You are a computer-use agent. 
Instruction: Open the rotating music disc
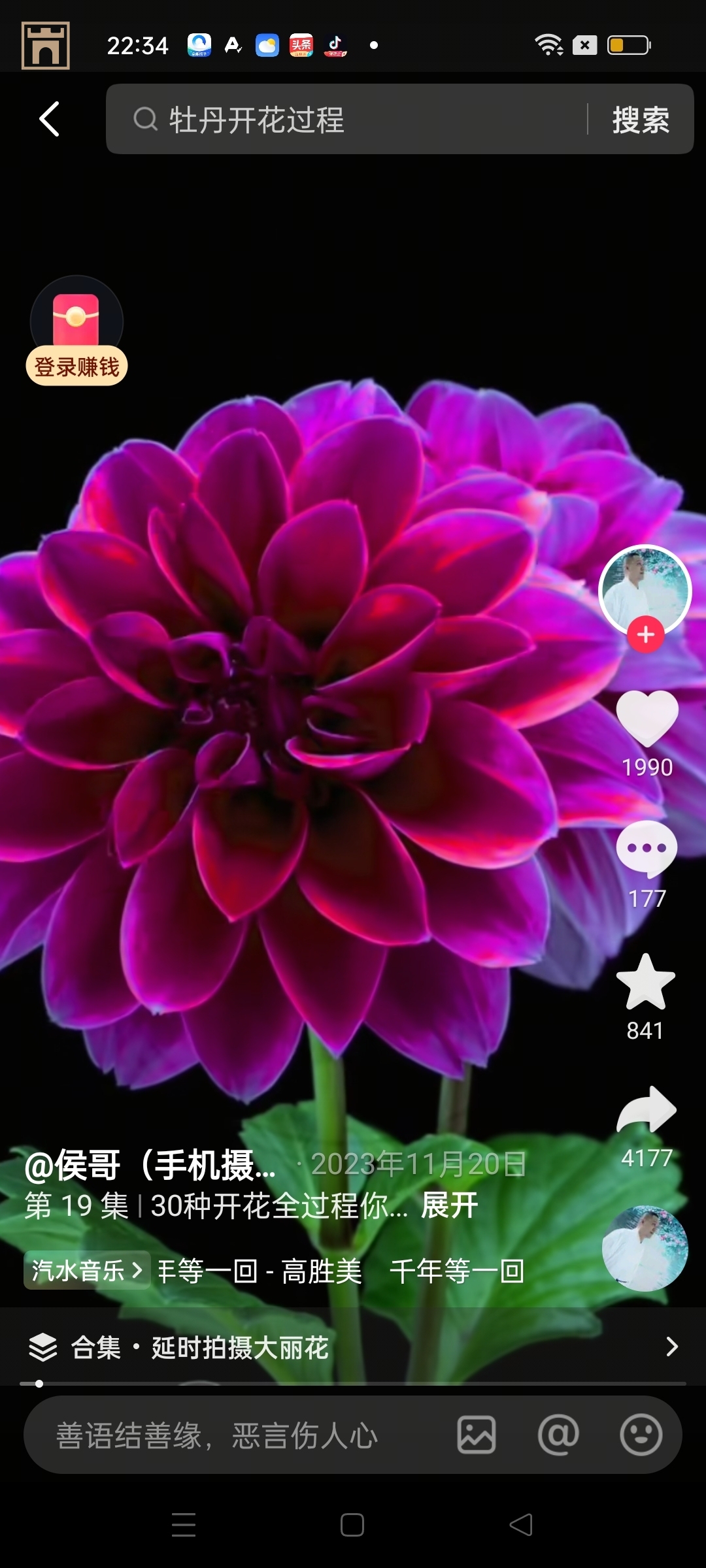(x=645, y=1249)
